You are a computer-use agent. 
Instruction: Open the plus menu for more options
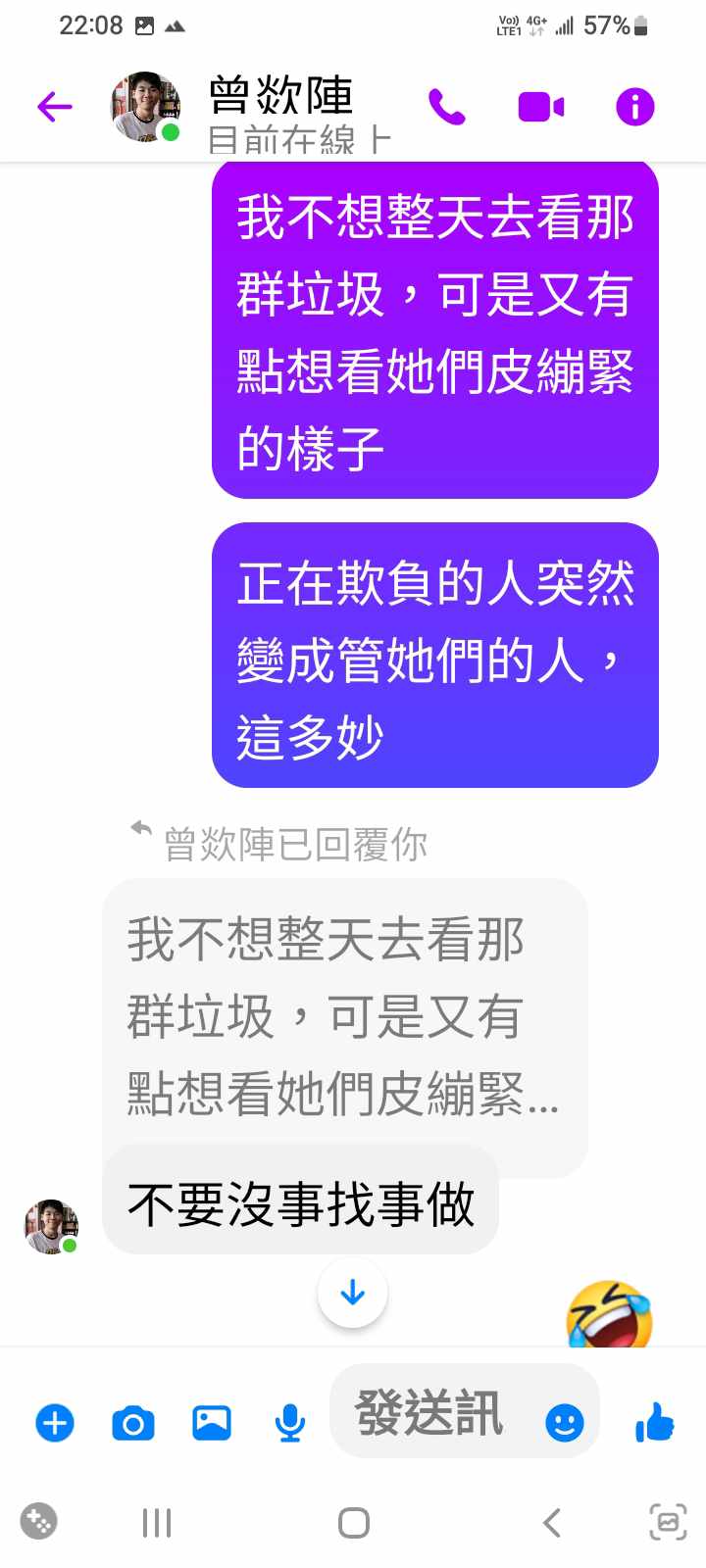[55, 1422]
